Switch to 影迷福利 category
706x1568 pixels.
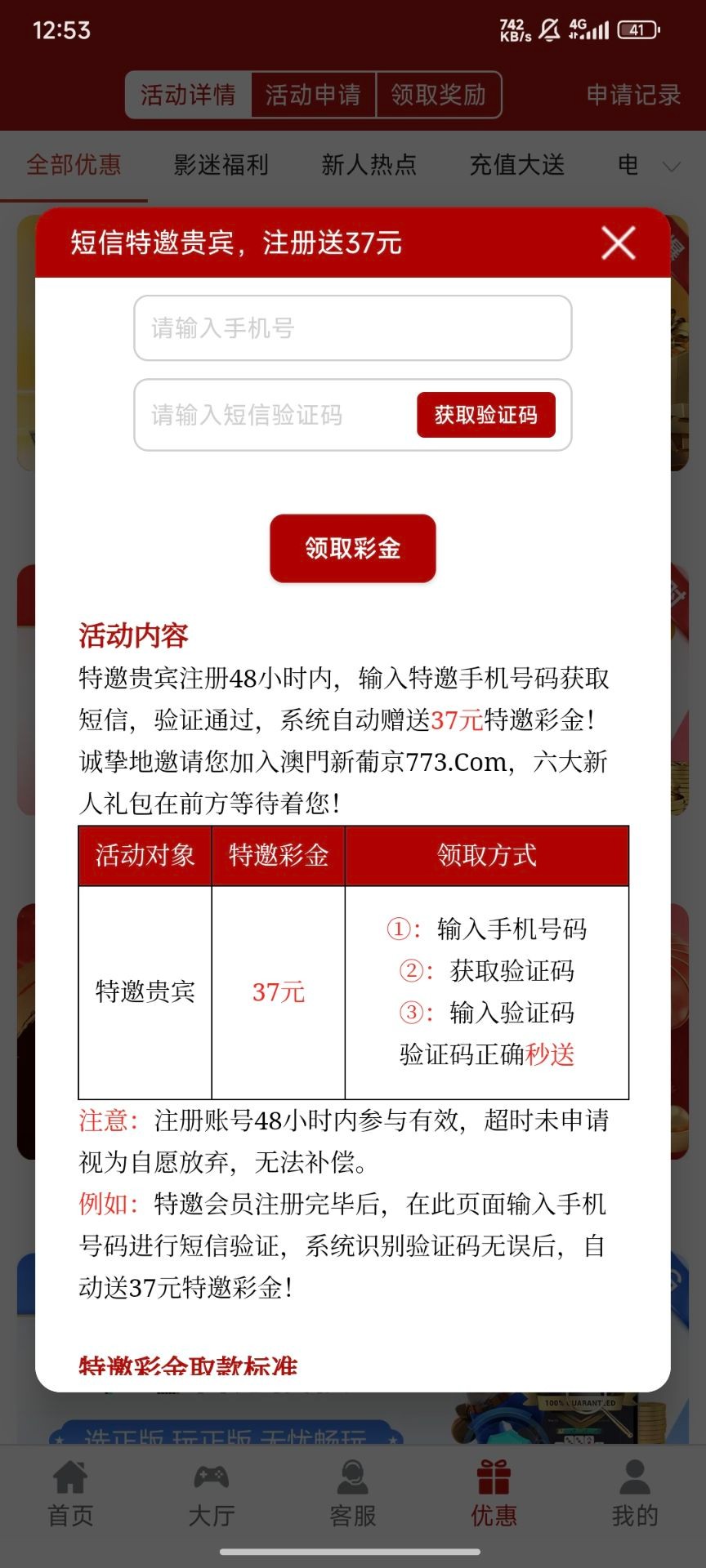point(221,165)
